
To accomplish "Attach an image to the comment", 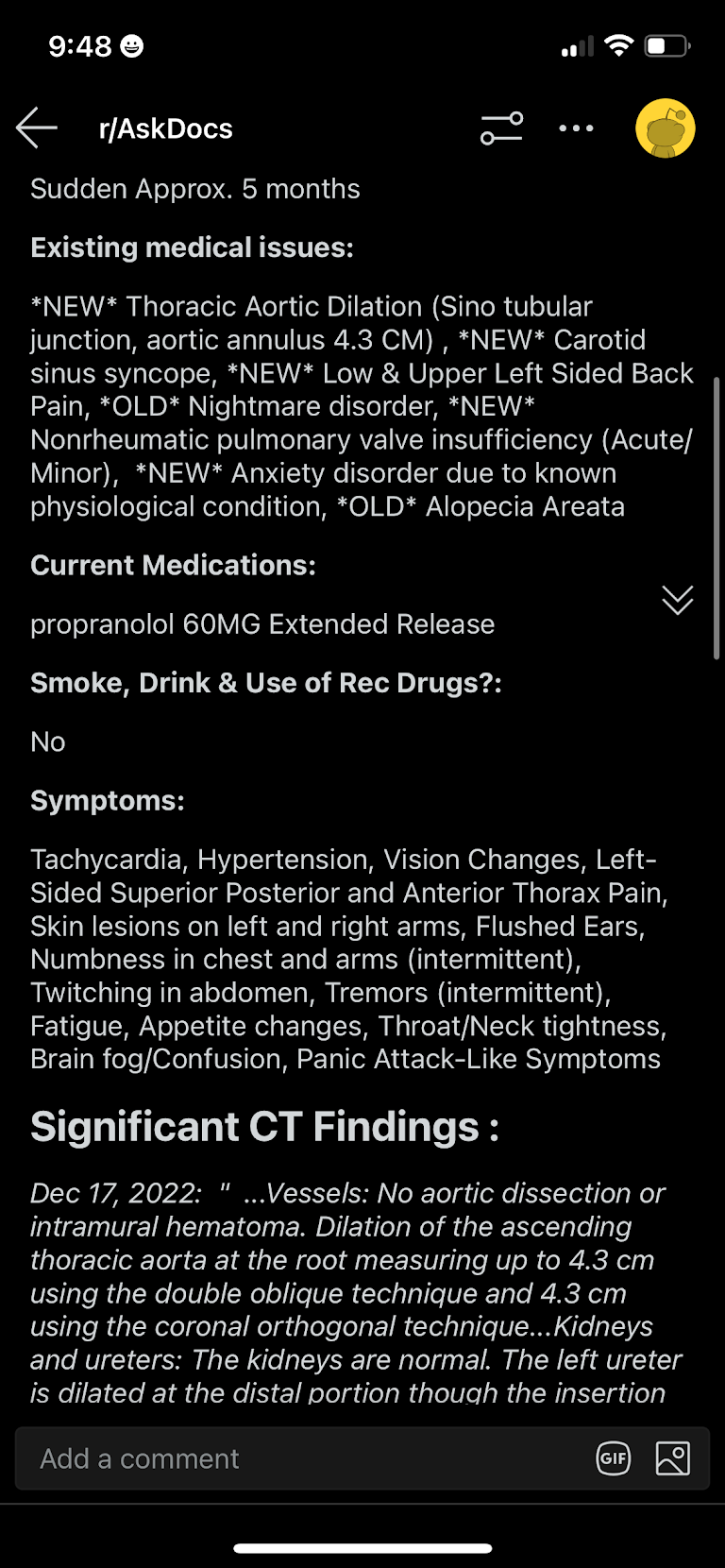I will pos(672,1458).
